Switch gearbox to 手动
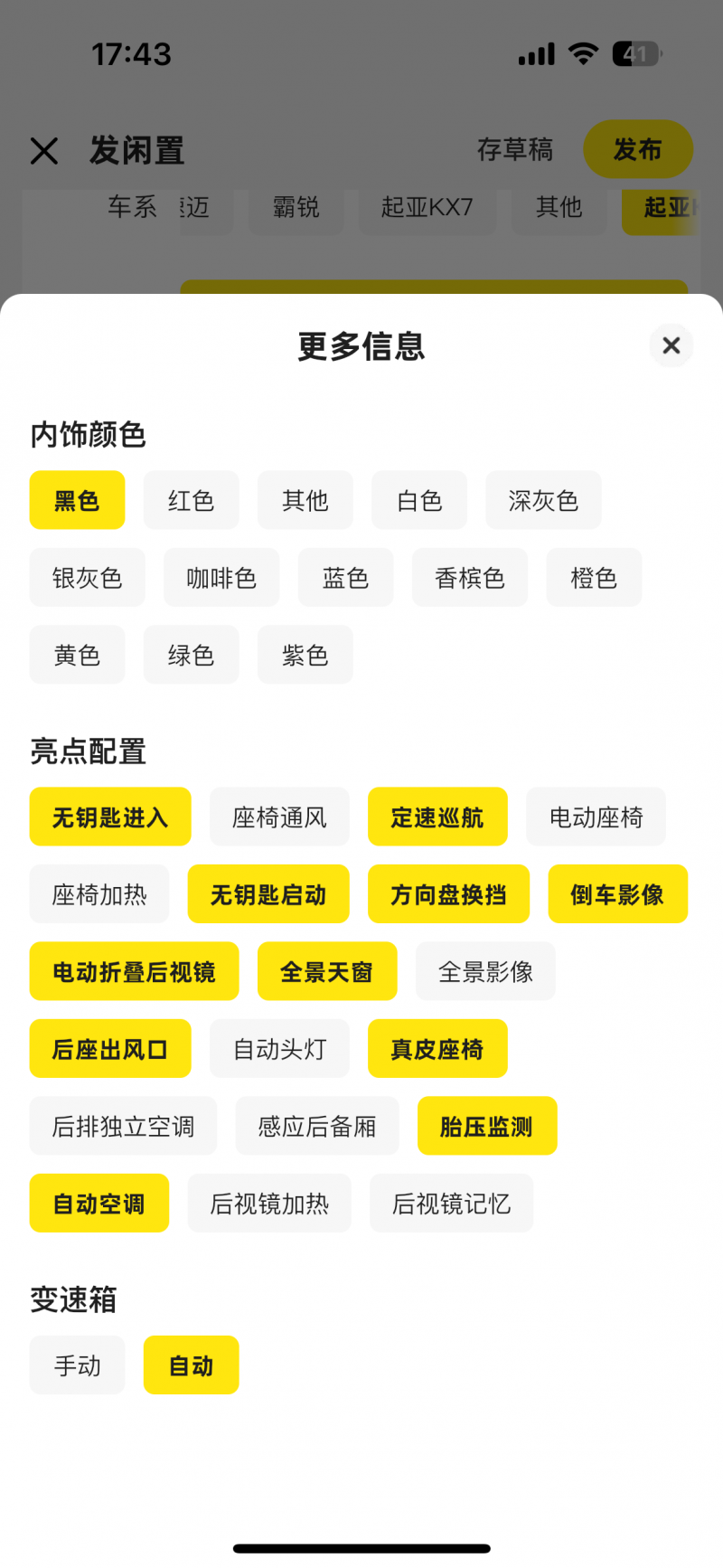 click(x=77, y=1365)
